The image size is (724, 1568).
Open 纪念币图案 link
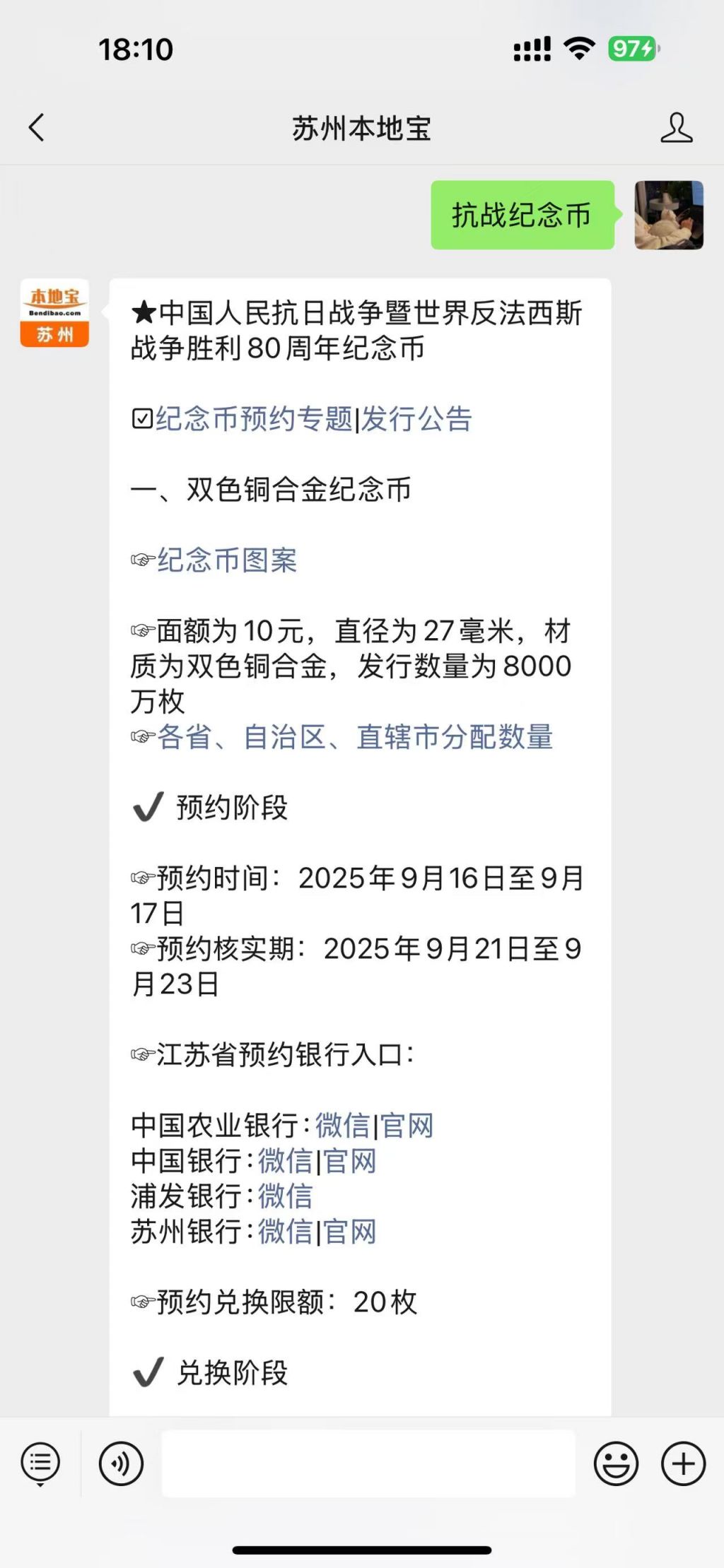227,560
